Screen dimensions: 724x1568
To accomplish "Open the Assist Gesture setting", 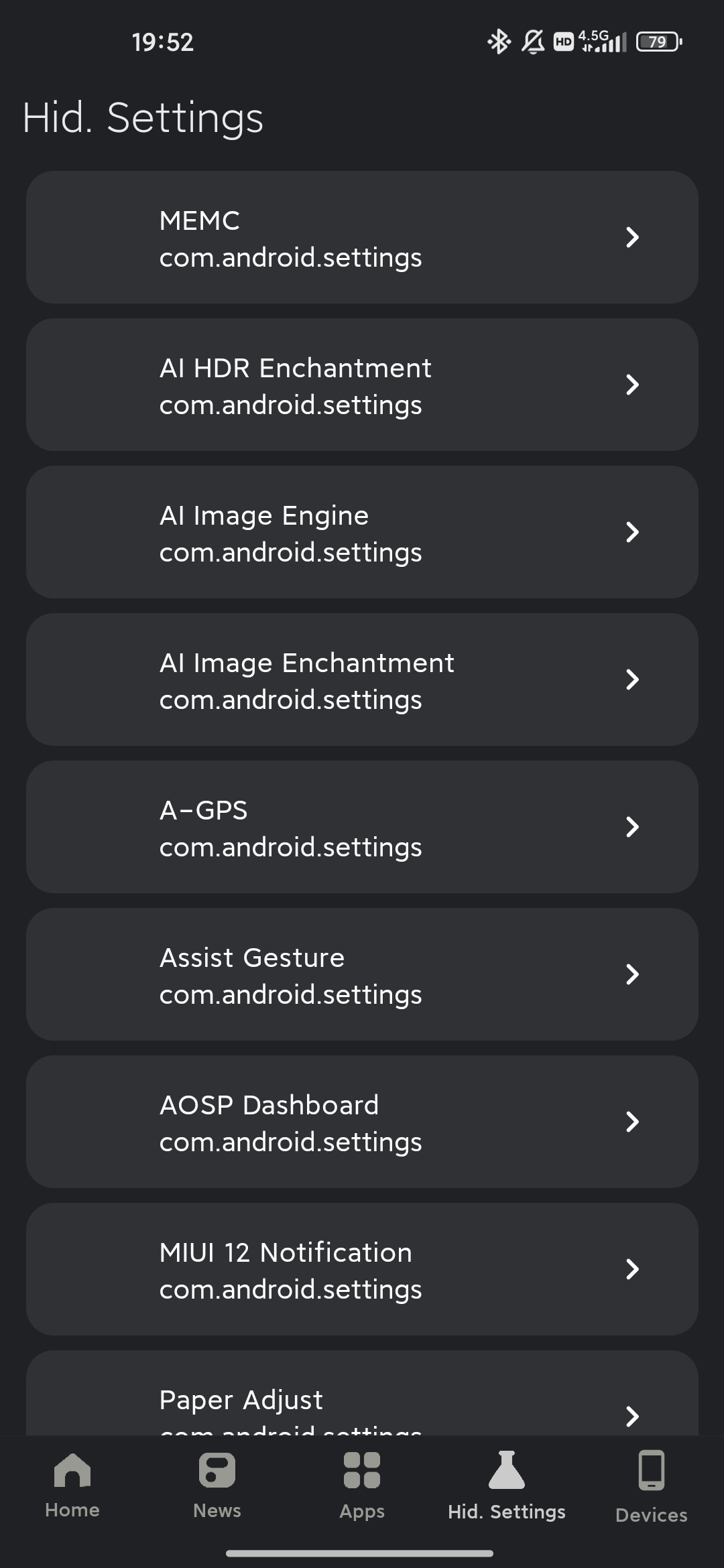I will [362, 974].
